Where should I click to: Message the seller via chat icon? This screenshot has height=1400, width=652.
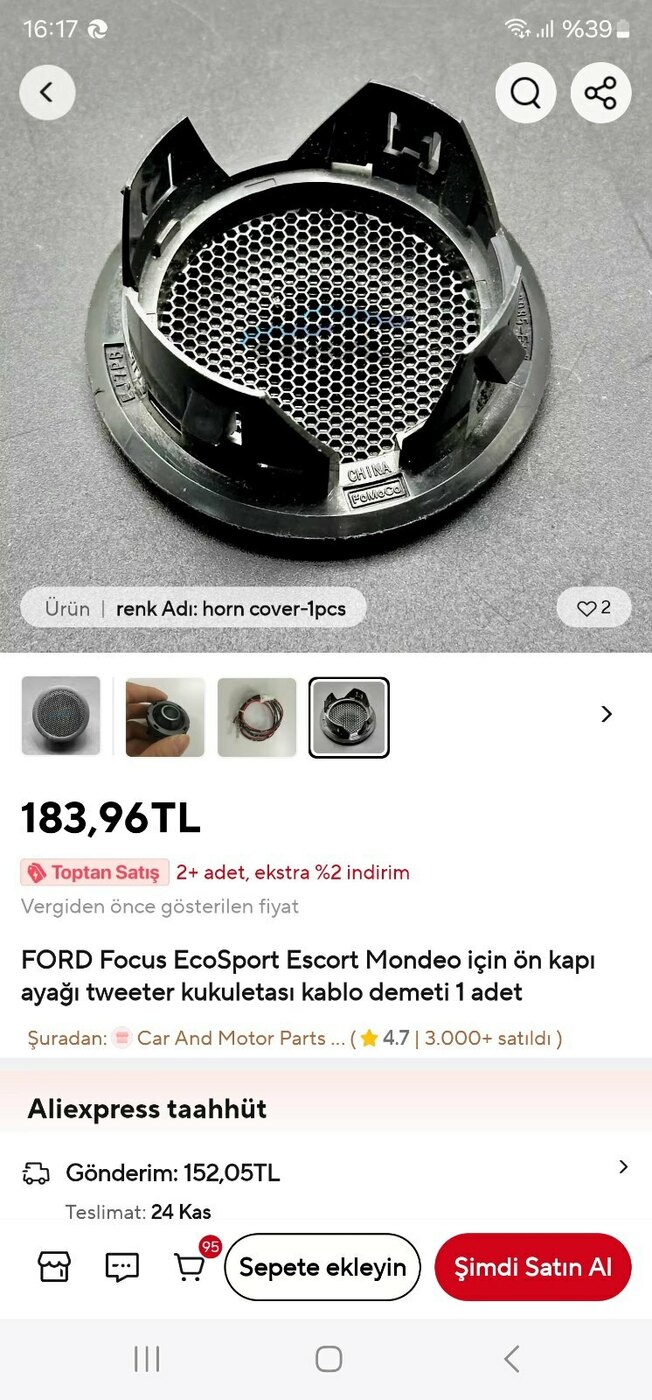pyautogui.click(x=122, y=1267)
